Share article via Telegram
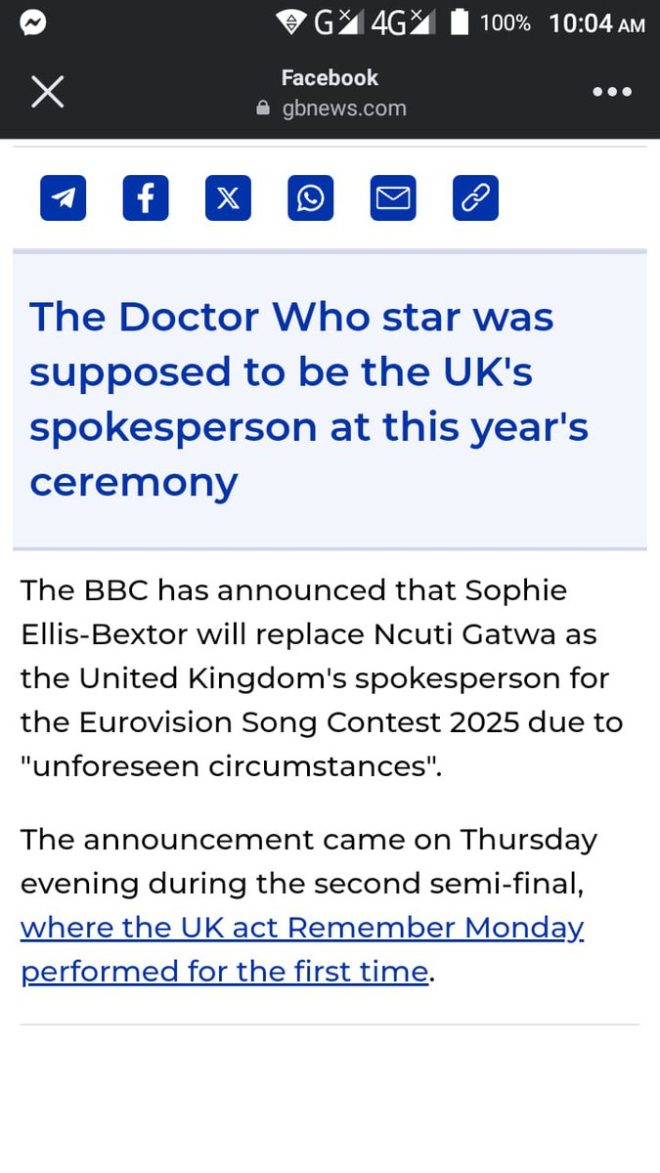The image size is (660, 1173). point(63,198)
